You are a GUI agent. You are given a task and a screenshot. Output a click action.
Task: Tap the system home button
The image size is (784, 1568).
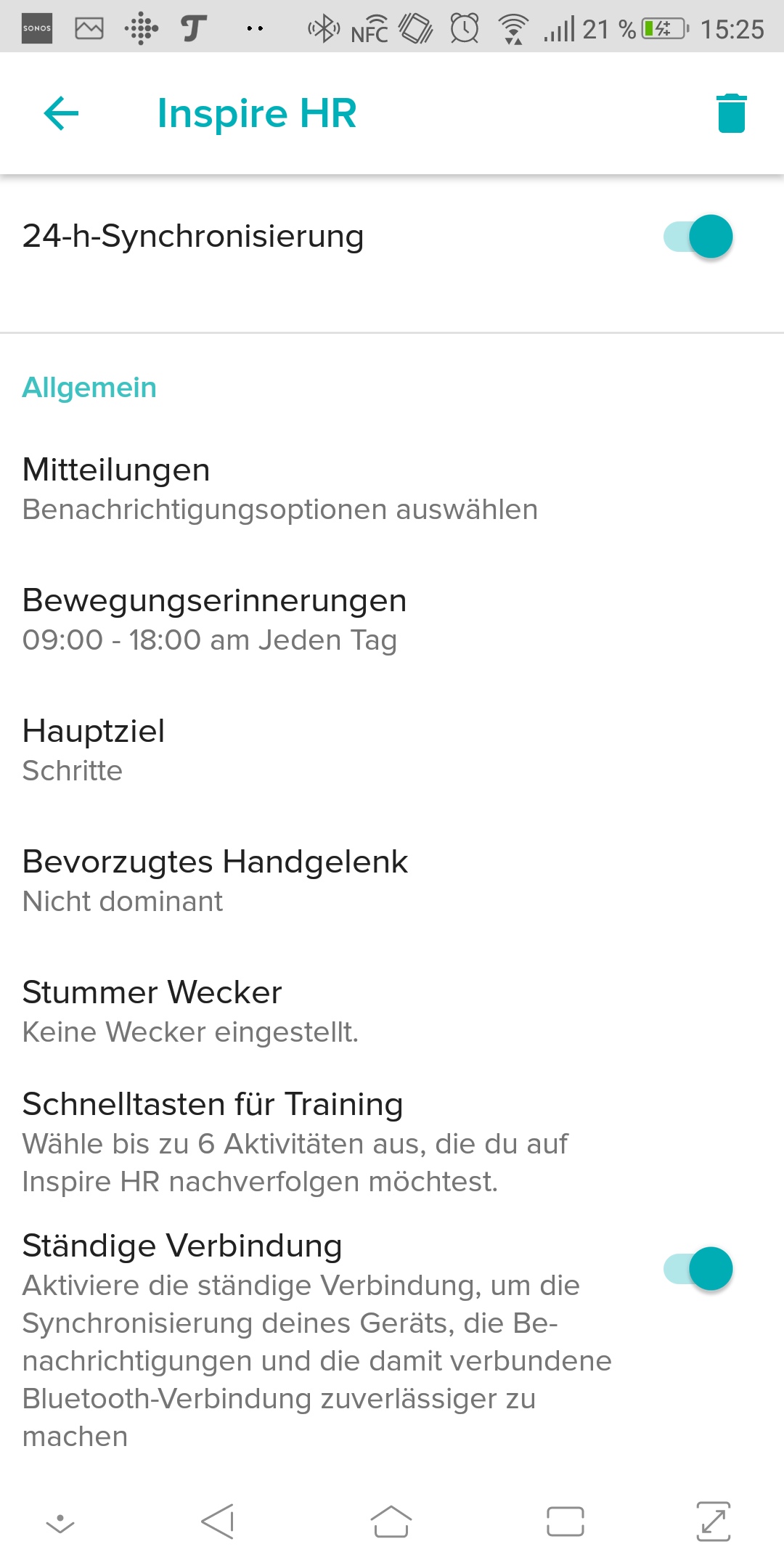click(391, 1522)
